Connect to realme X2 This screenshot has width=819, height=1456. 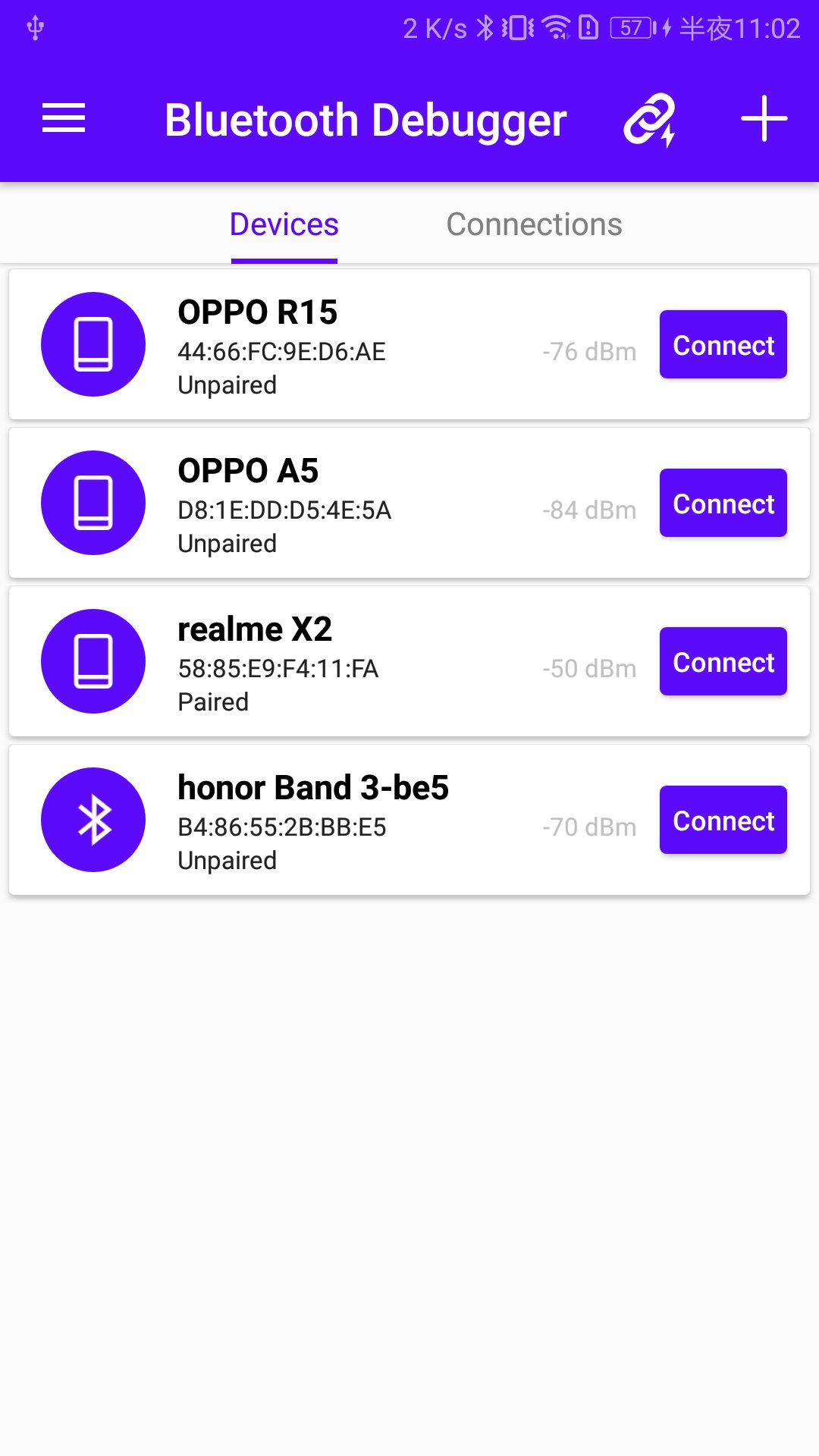(722, 661)
